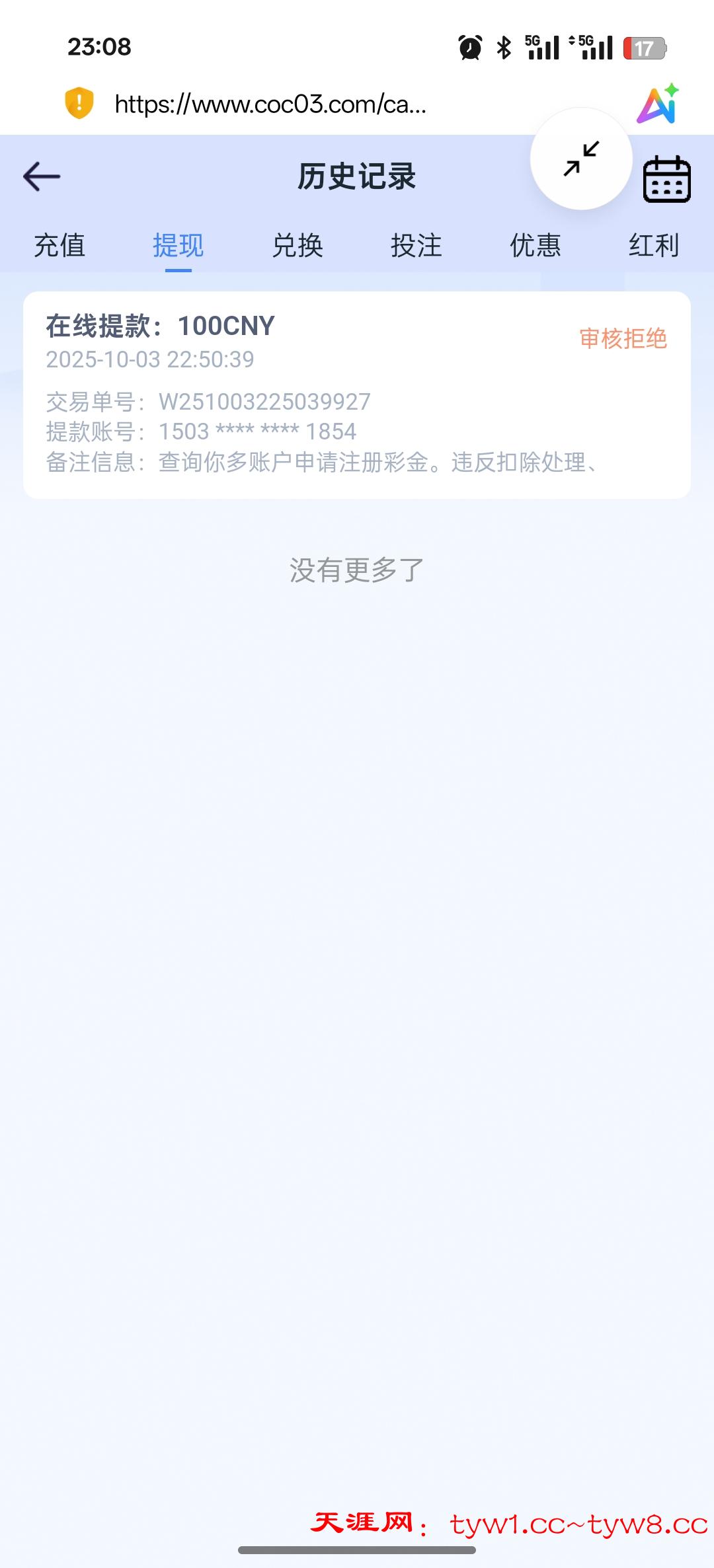Image resolution: width=714 pixels, height=1568 pixels.
Task: View site security warning shield
Action: (x=79, y=103)
